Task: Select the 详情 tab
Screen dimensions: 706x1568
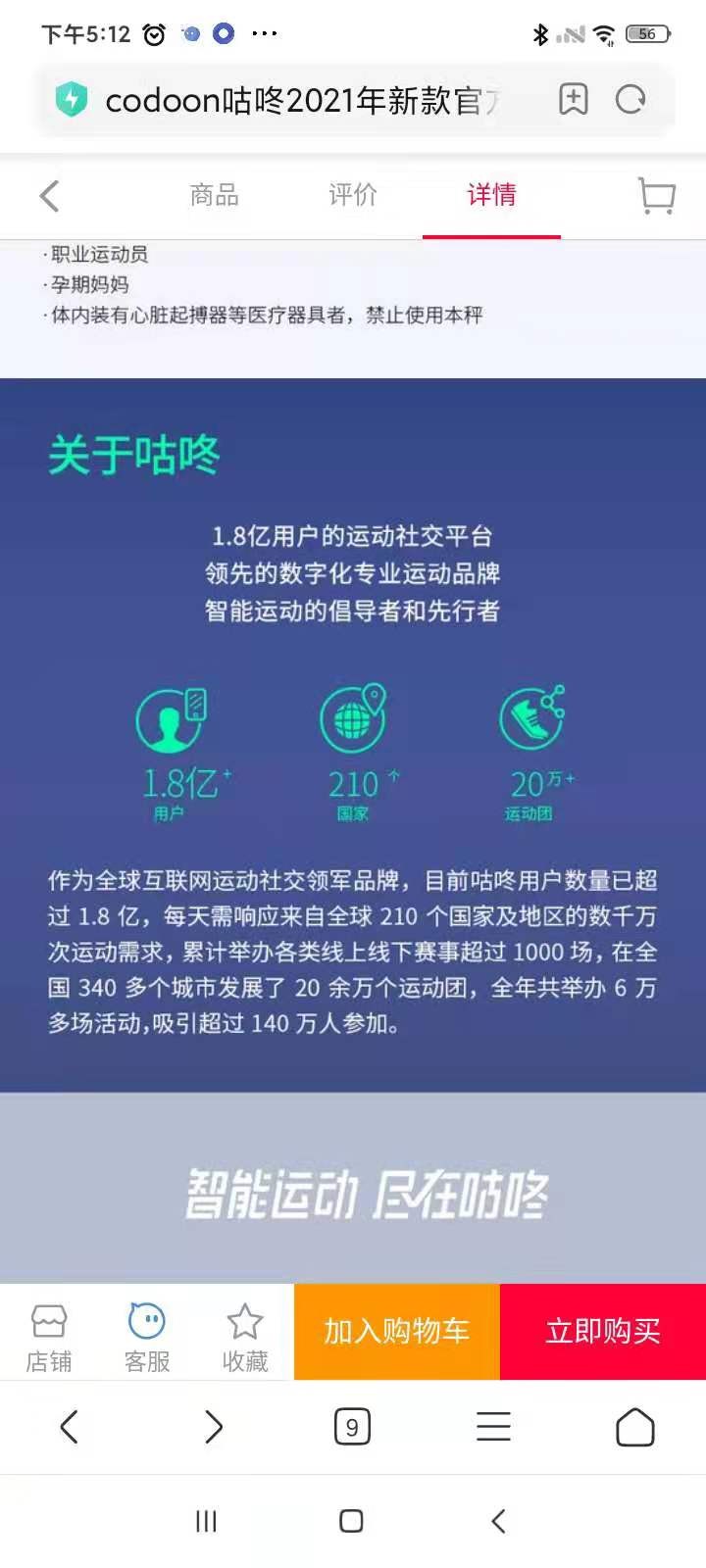Action: [x=491, y=195]
